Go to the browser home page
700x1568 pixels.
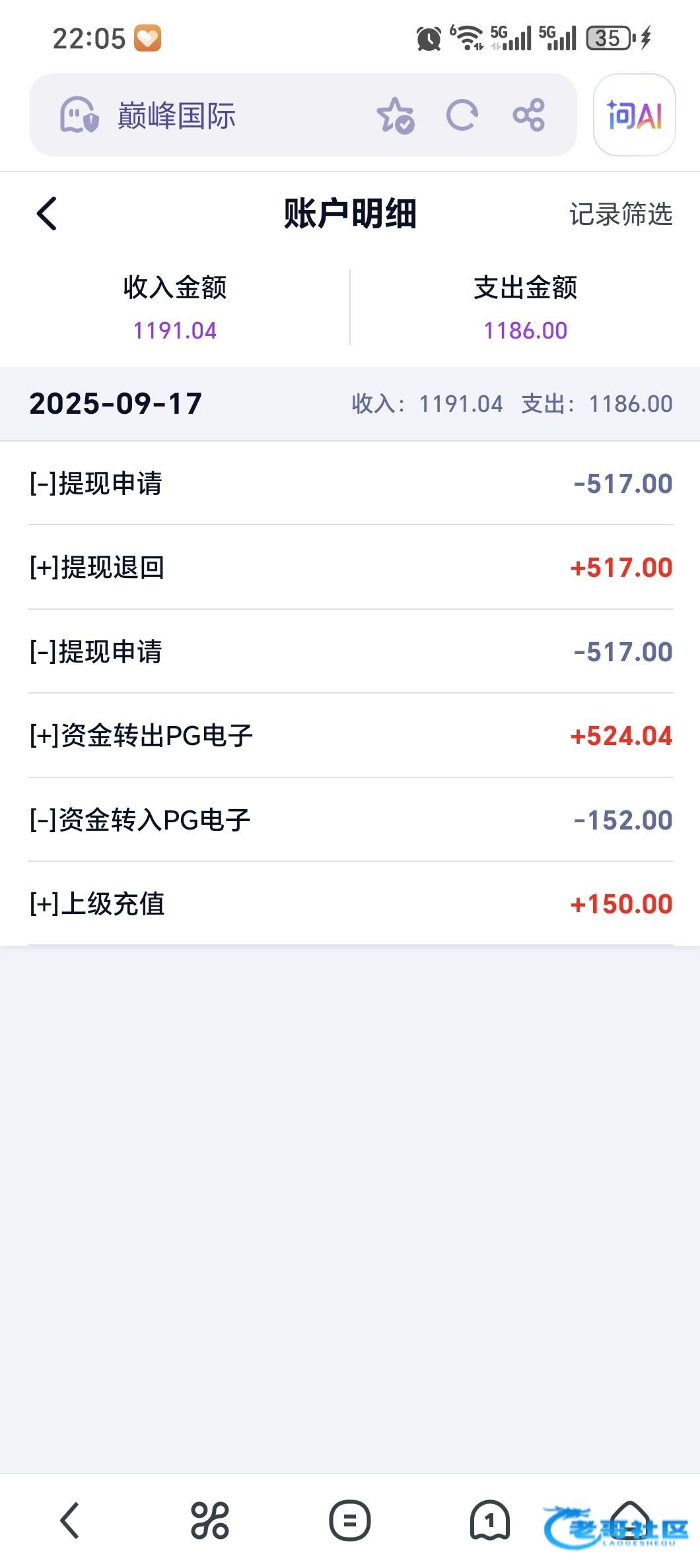tap(630, 1518)
